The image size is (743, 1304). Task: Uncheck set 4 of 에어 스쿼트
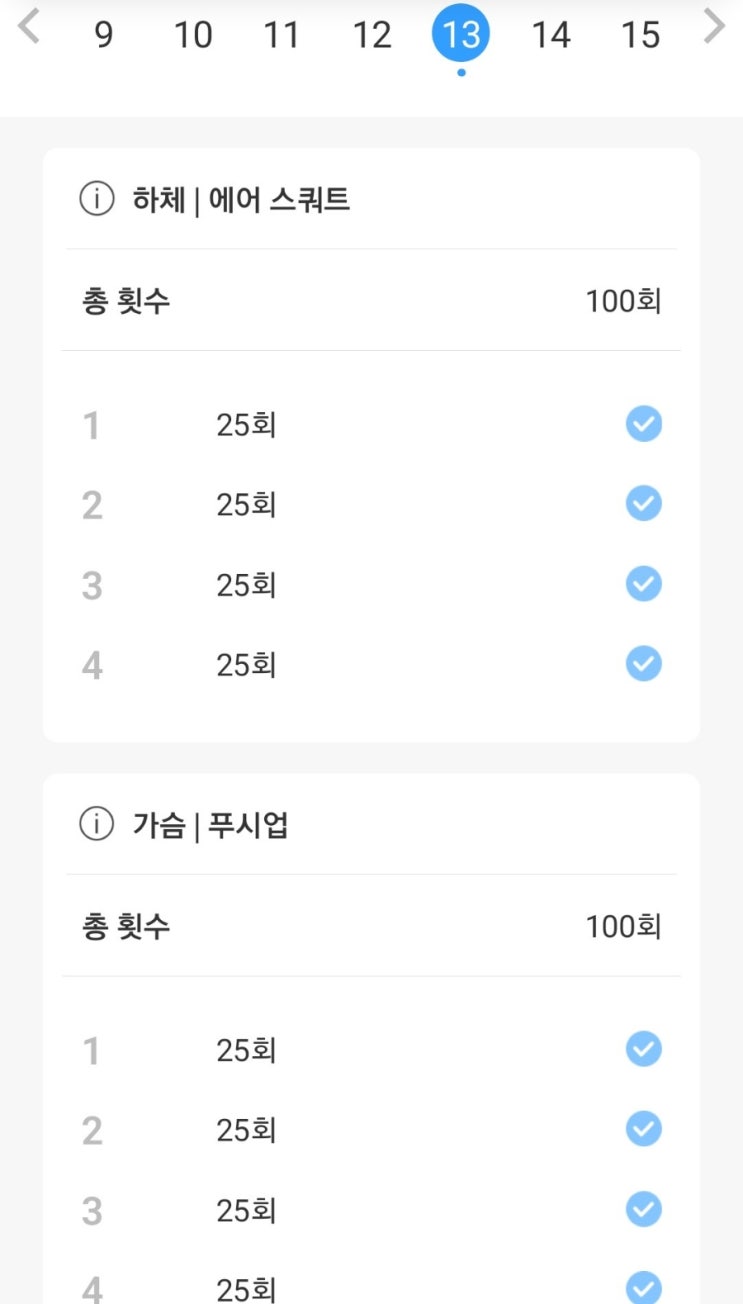pyautogui.click(x=644, y=664)
